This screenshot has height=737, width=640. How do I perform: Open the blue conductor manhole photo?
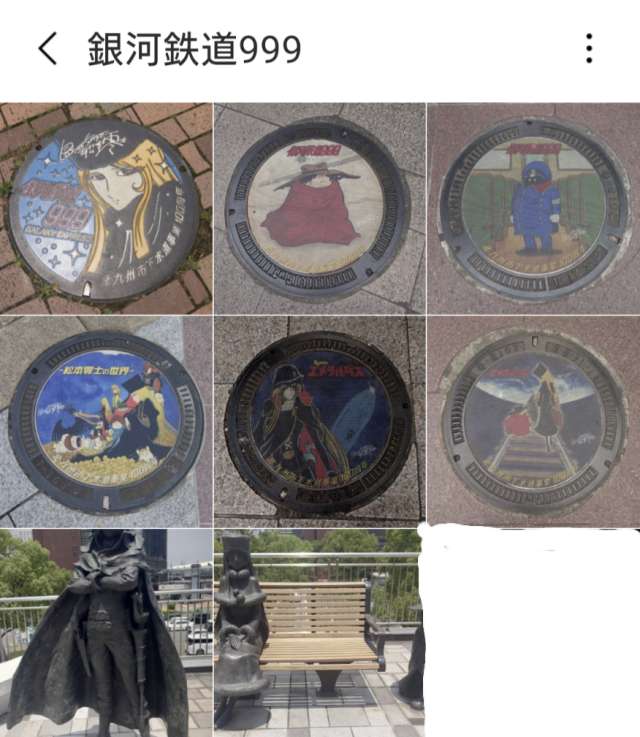(x=534, y=208)
